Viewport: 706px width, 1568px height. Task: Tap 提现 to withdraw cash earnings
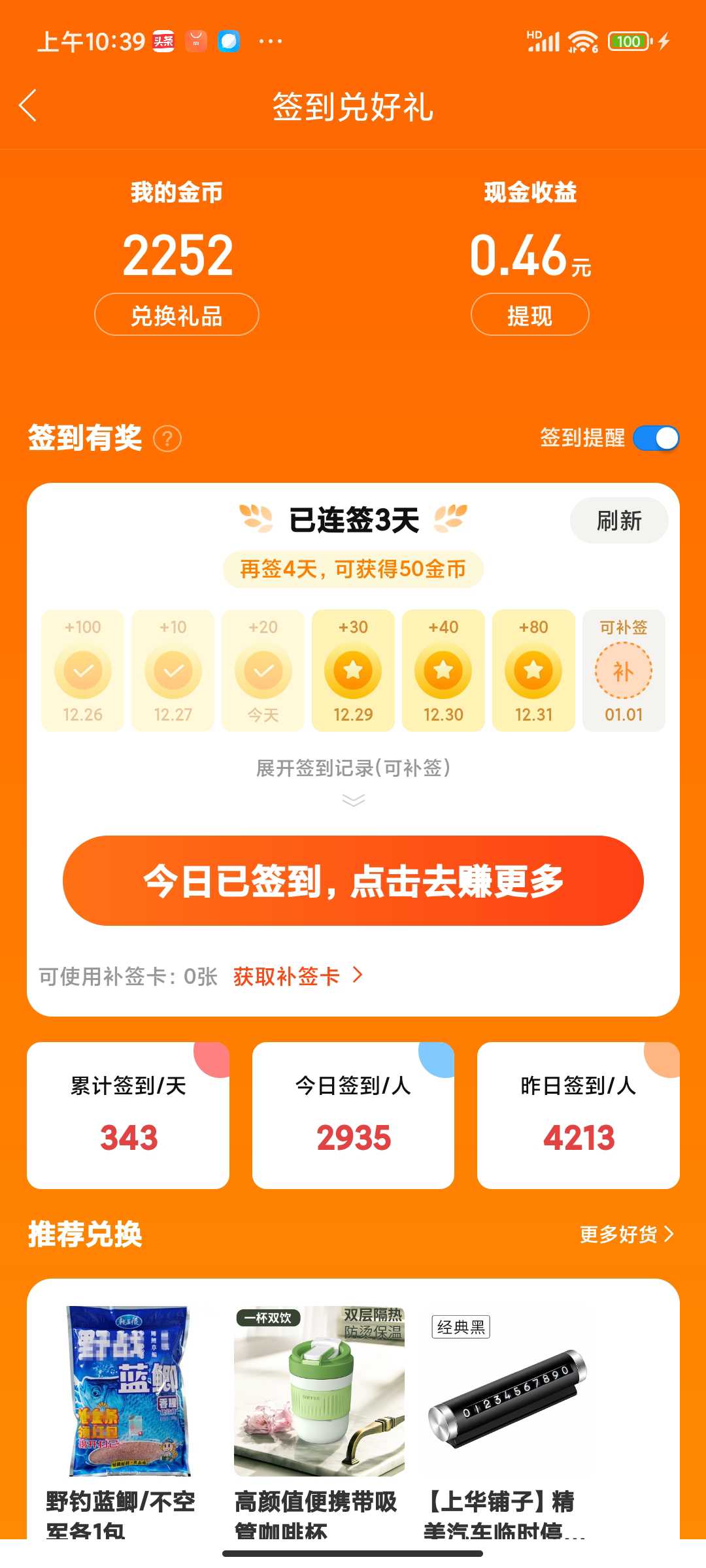coord(529,315)
